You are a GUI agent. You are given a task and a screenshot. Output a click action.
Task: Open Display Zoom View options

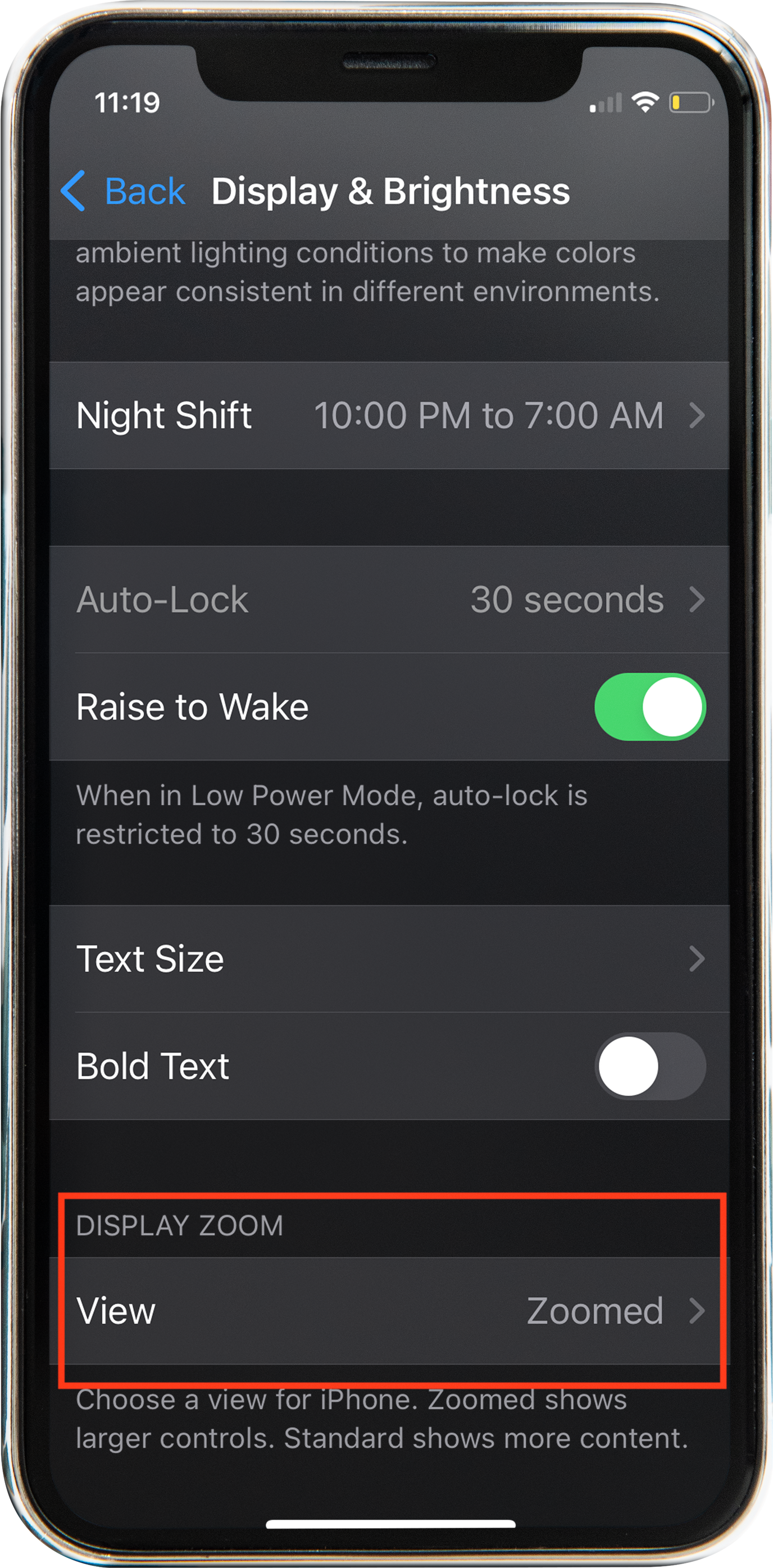point(389,1311)
